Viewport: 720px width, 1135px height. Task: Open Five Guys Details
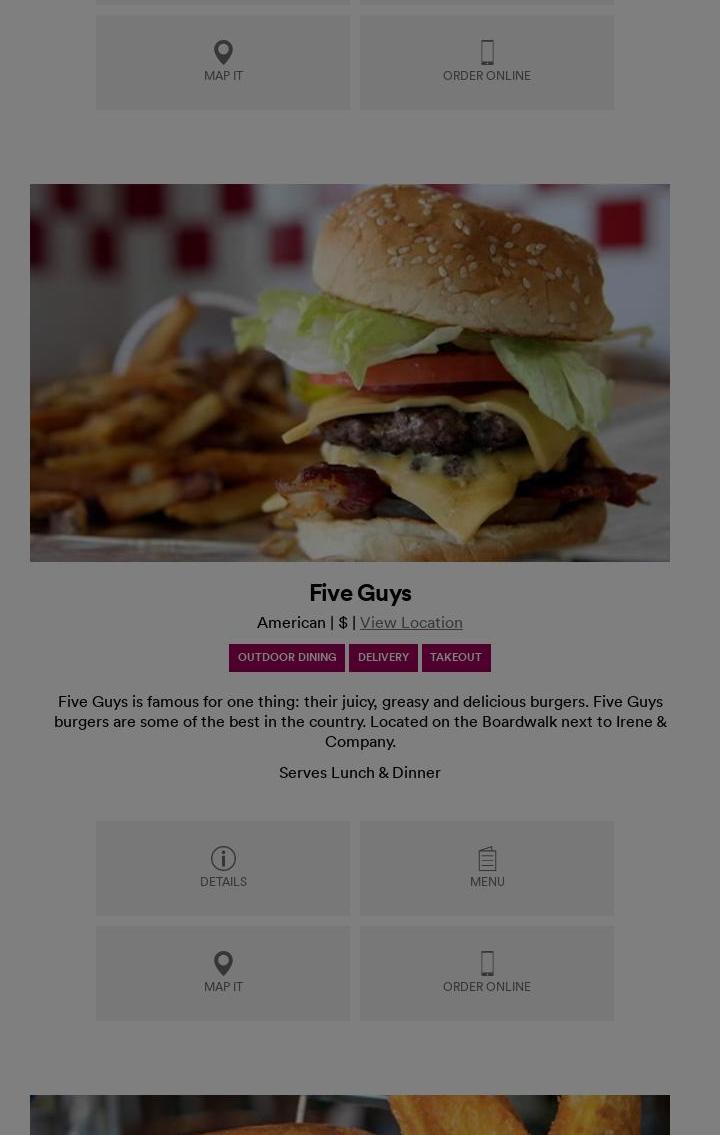[x=223, y=868]
